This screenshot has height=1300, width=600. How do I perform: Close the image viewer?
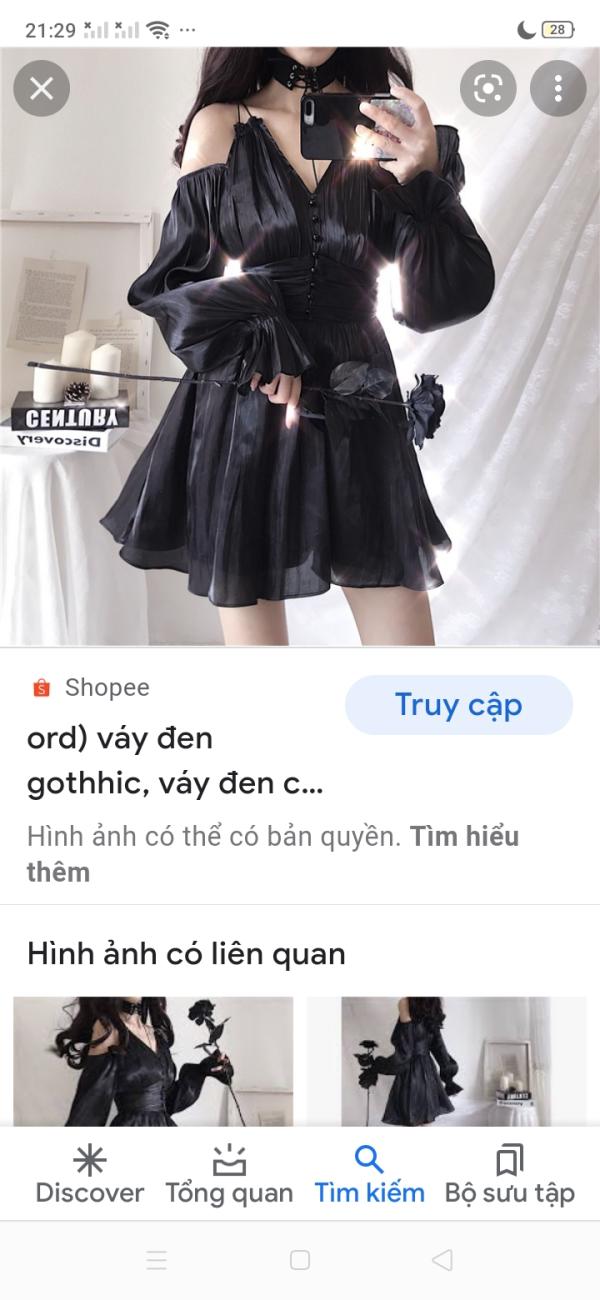pyautogui.click(x=41, y=88)
